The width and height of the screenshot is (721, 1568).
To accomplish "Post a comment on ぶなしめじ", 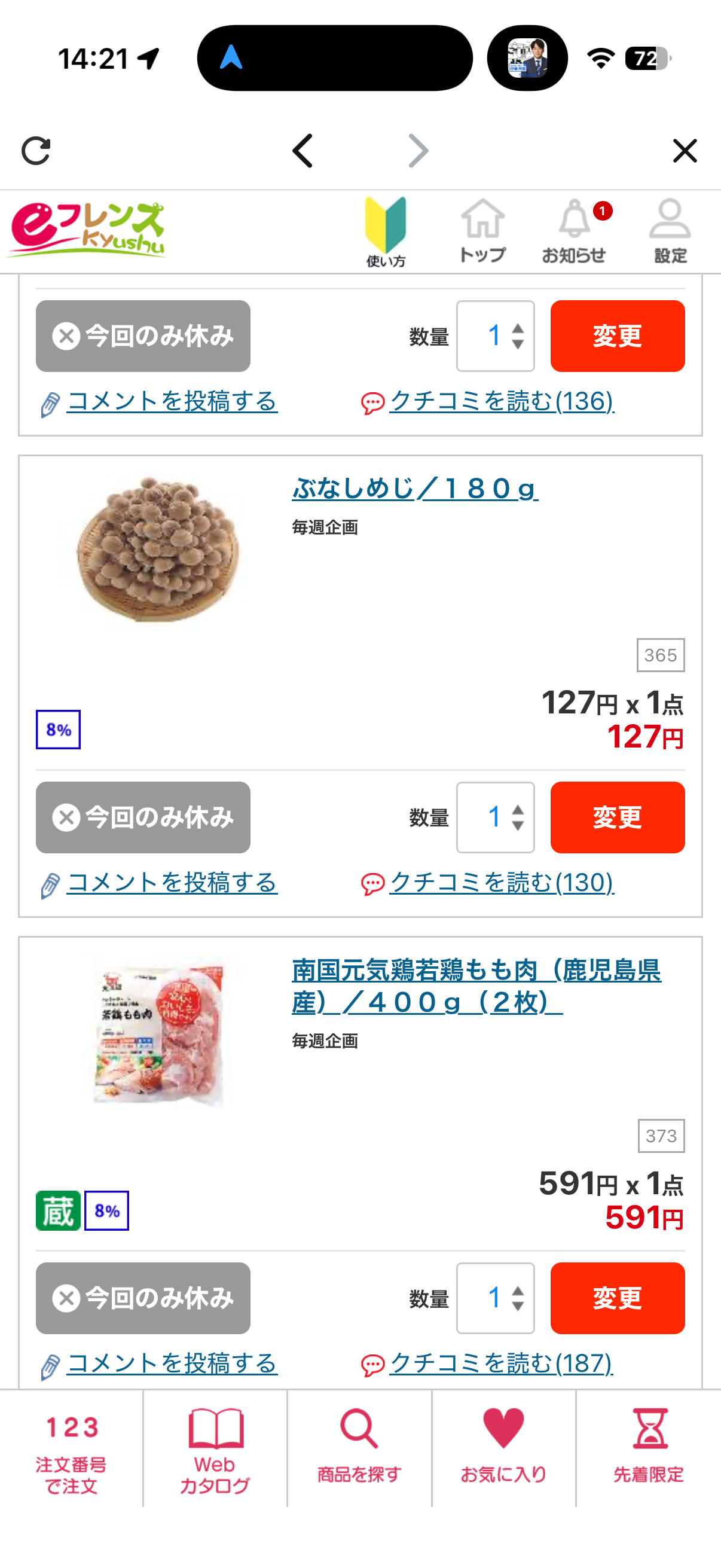I will [172, 882].
